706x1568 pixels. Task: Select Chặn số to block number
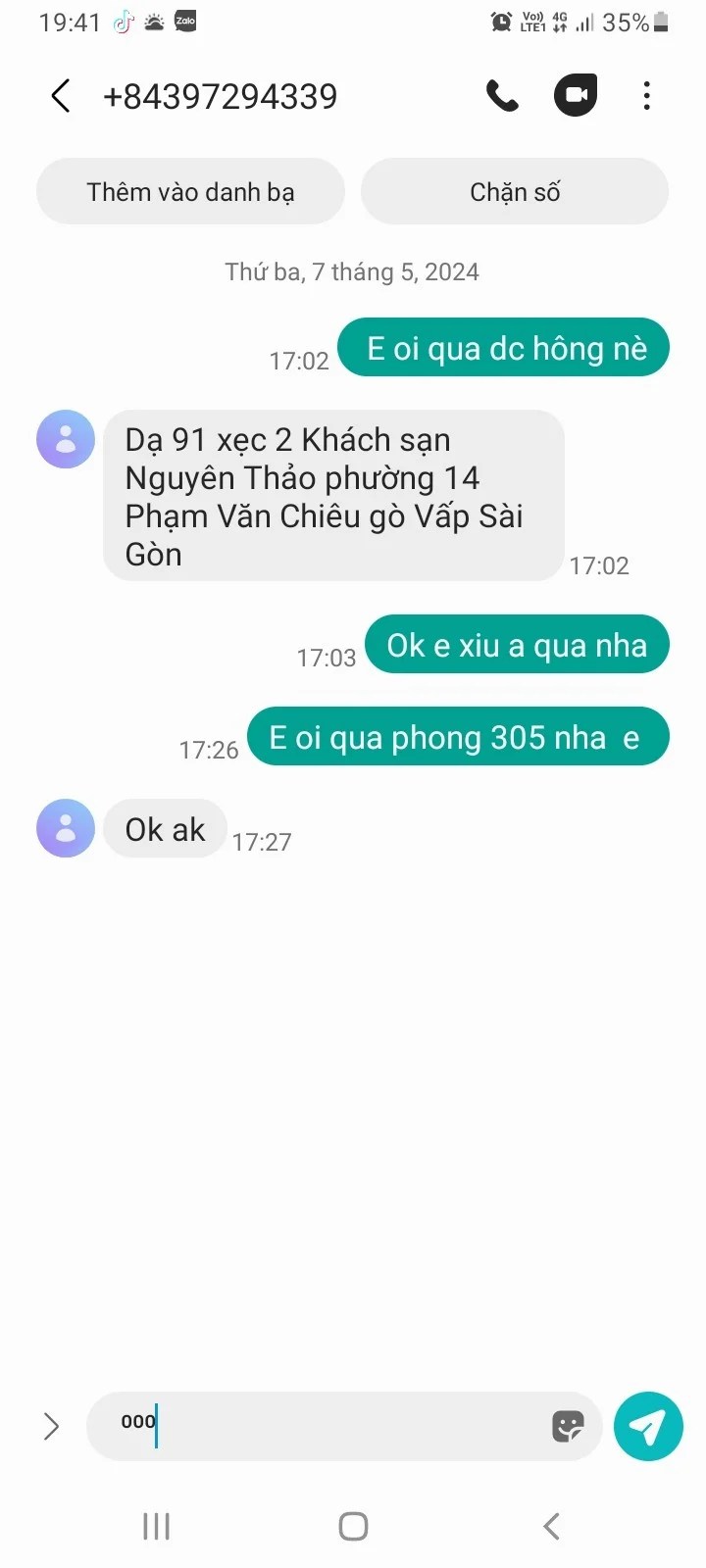(515, 192)
